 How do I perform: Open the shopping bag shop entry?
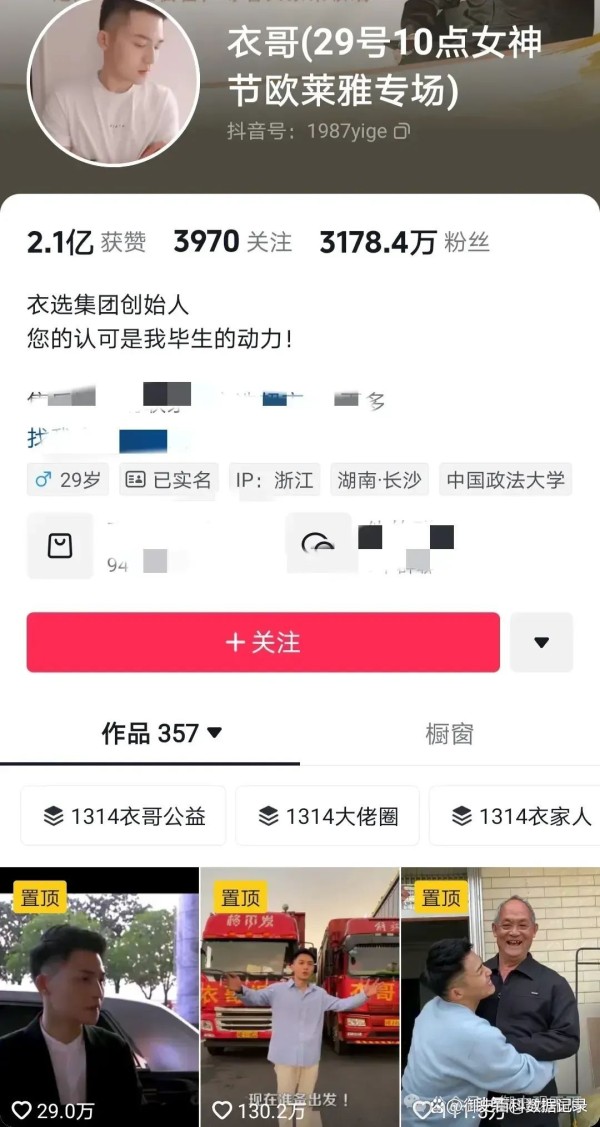(60, 546)
